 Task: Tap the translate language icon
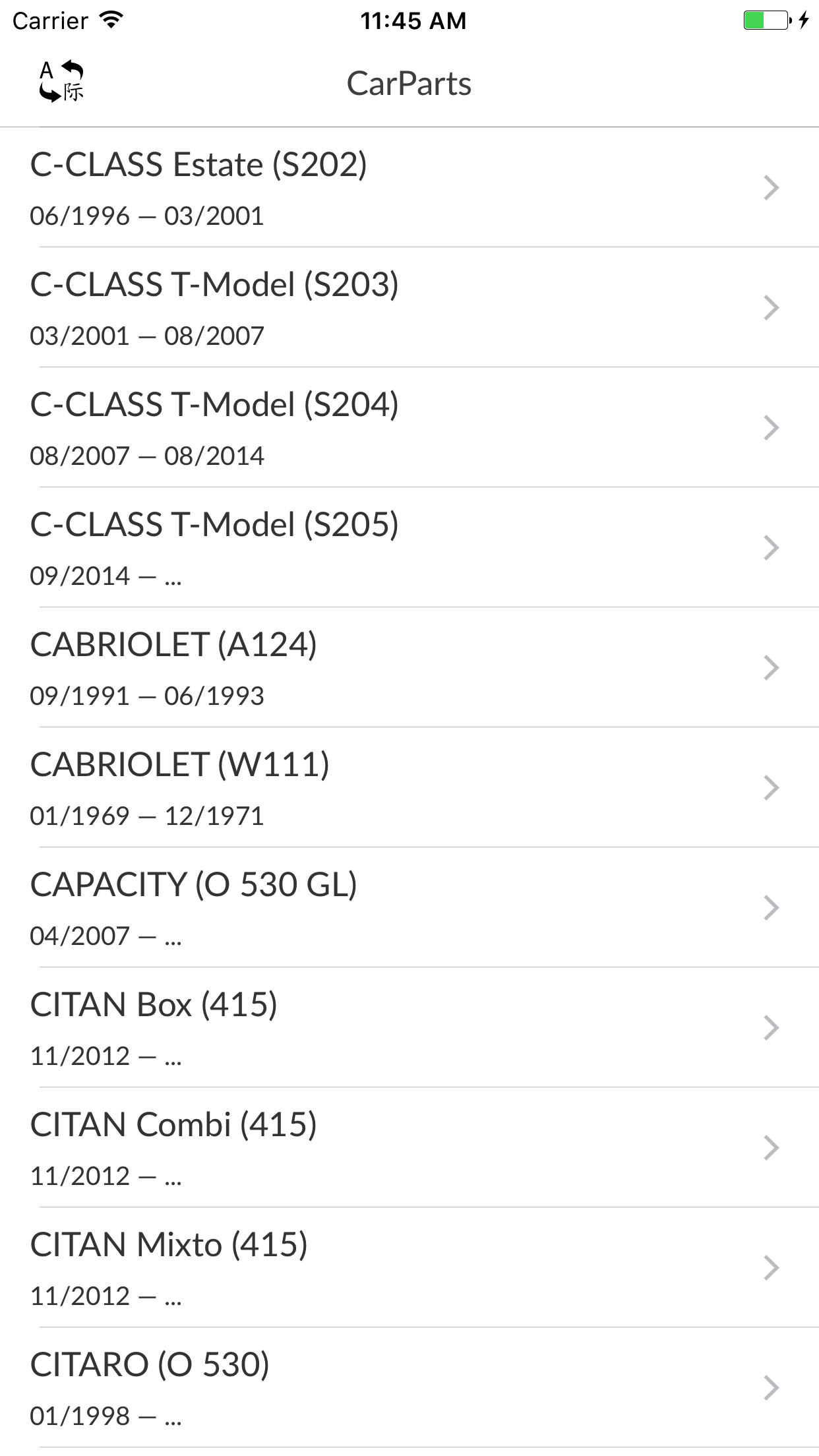pos(63,81)
